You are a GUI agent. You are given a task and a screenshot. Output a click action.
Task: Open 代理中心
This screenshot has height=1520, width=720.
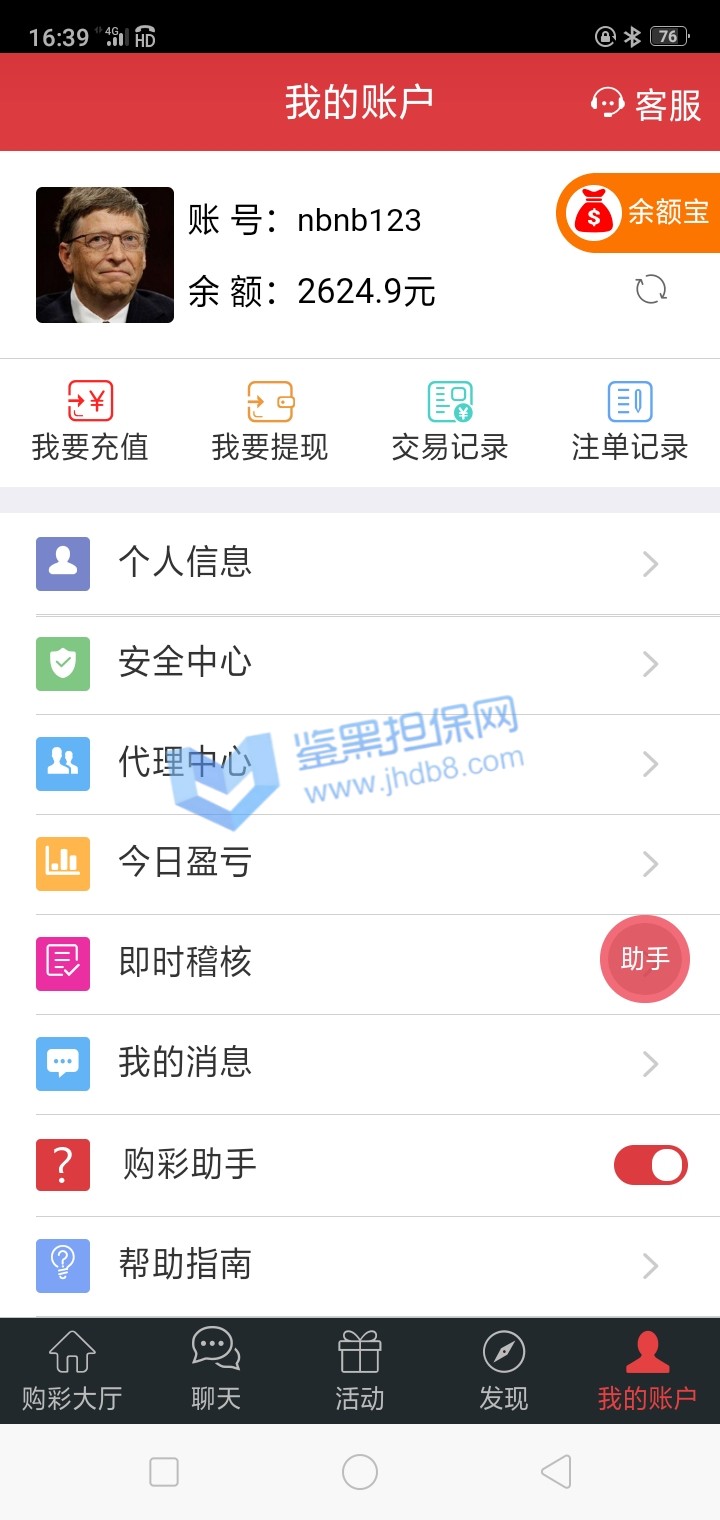coord(360,764)
